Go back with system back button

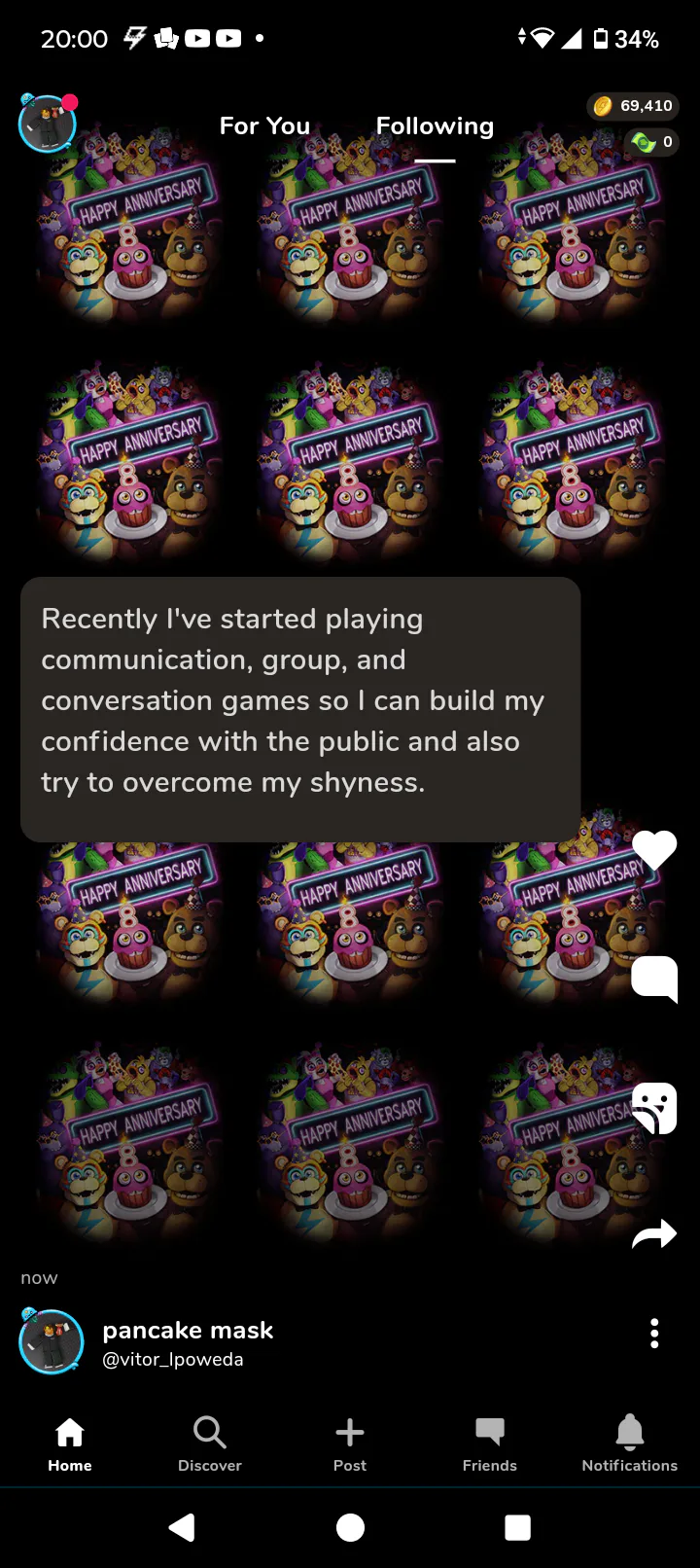pos(182,1528)
